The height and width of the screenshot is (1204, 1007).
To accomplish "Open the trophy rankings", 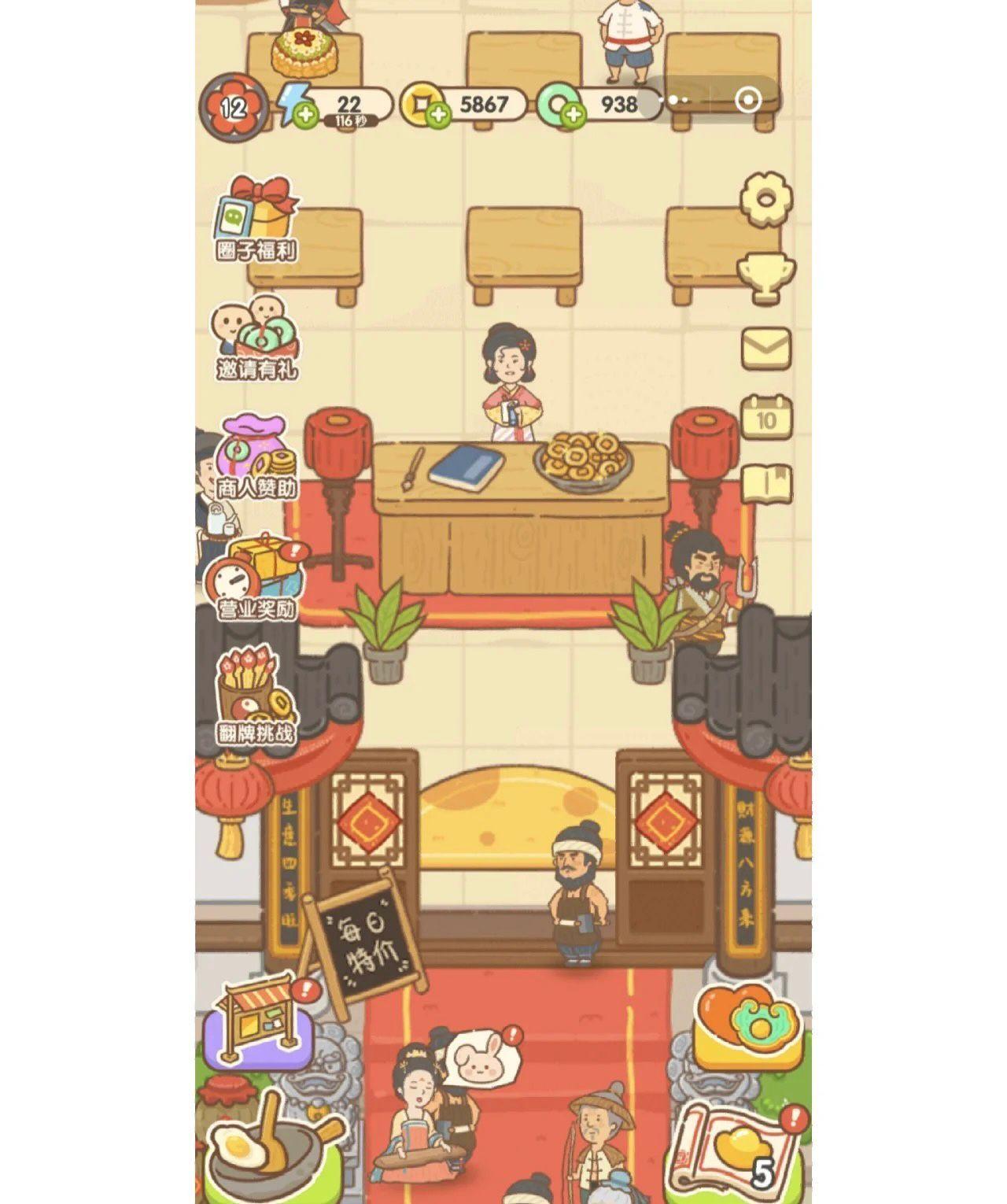I will point(765,275).
